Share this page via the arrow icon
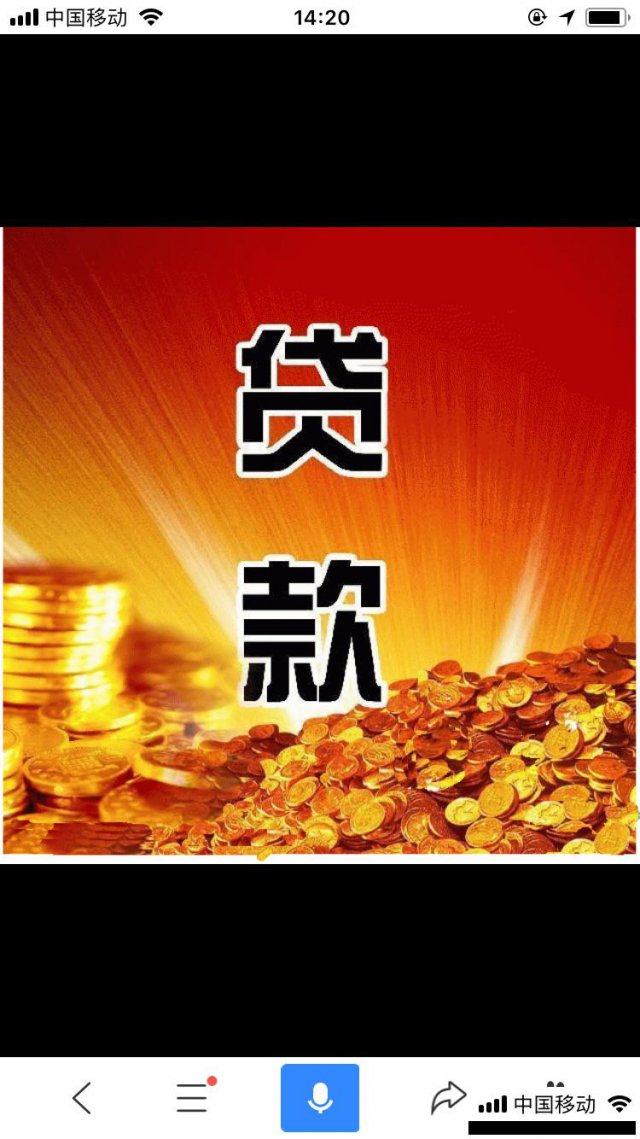This screenshot has height=1139, width=640. click(x=448, y=1098)
